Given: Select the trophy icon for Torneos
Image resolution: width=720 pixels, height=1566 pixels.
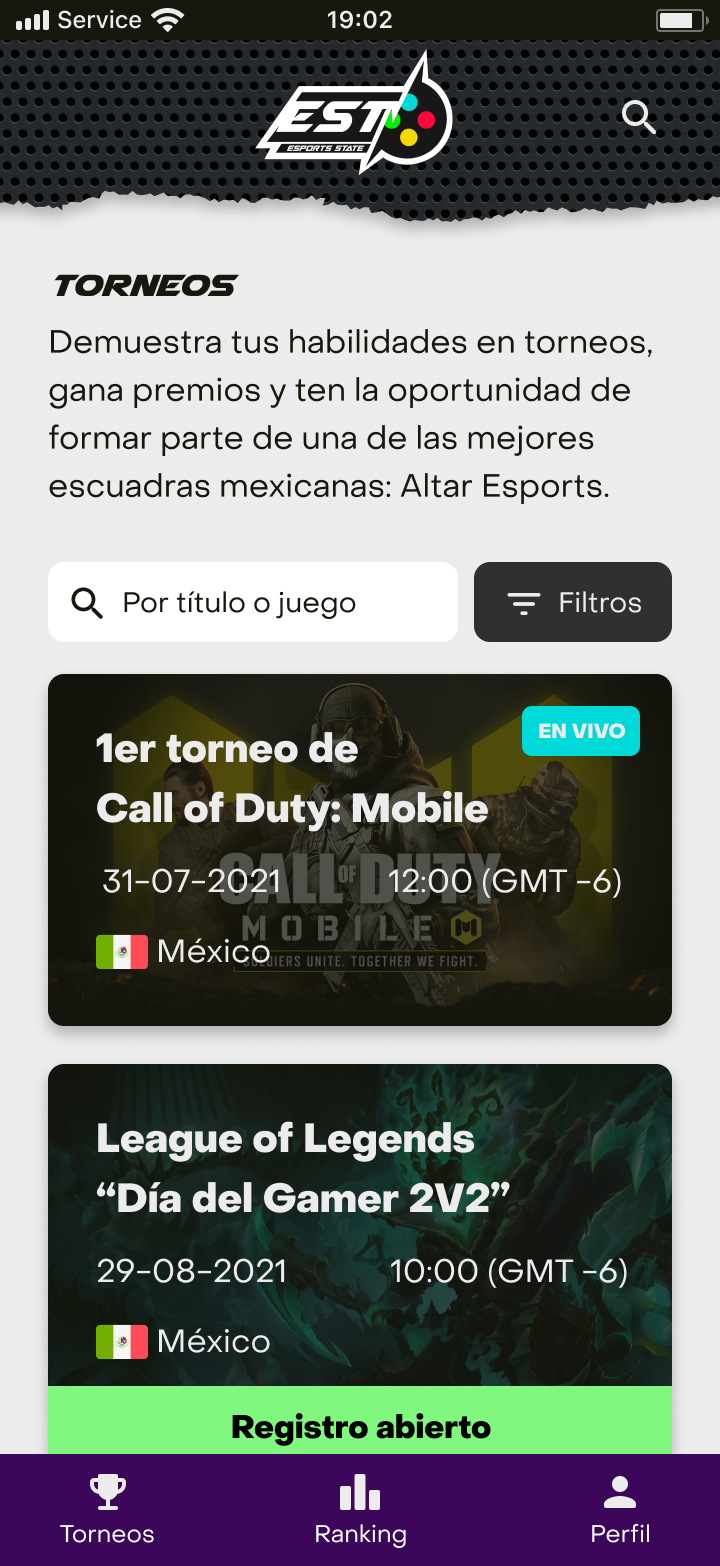Looking at the screenshot, I should pyautogui.click(x=107, y=1489).
